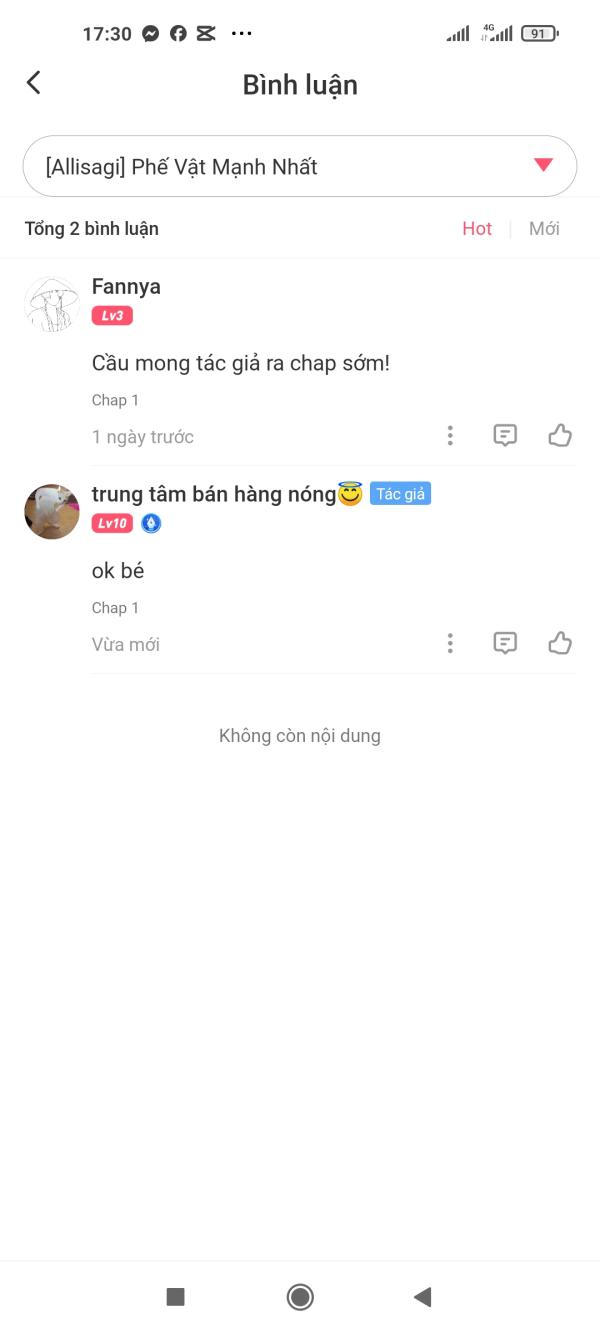
Task: Go back using the top-left arrow
Action: coord(34,83)
